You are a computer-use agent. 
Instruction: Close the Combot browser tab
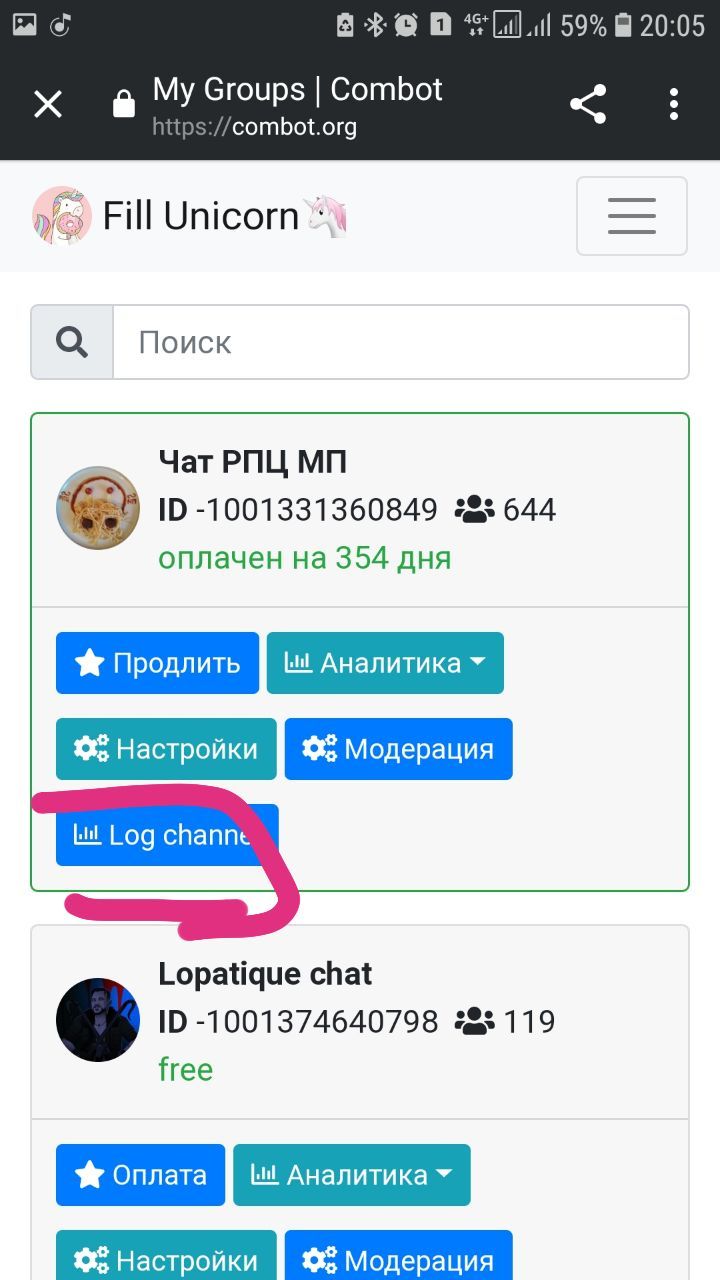click(48, 104)
